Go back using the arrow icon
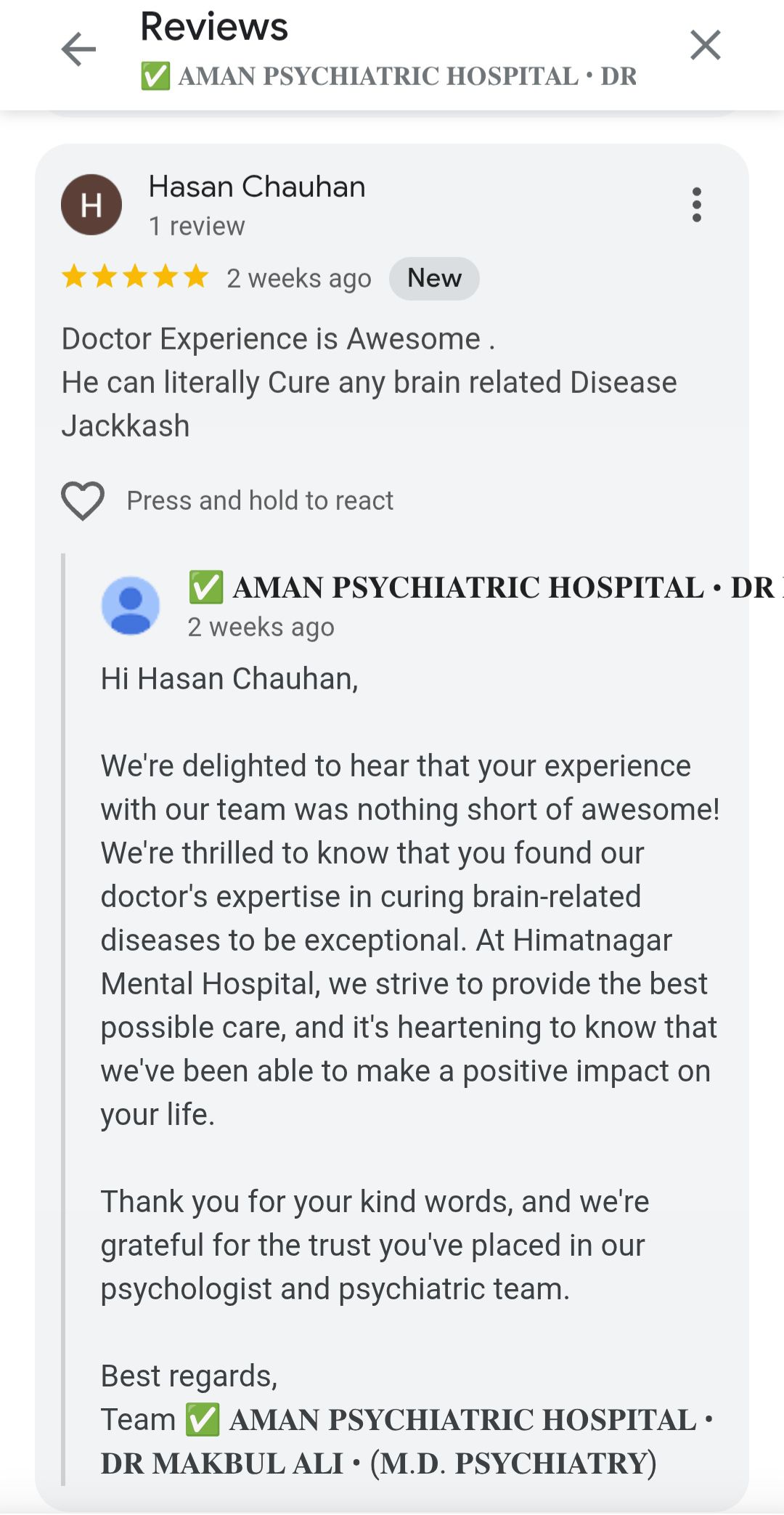The width and height of the screenshot is (784, 1515). point(78,49)
